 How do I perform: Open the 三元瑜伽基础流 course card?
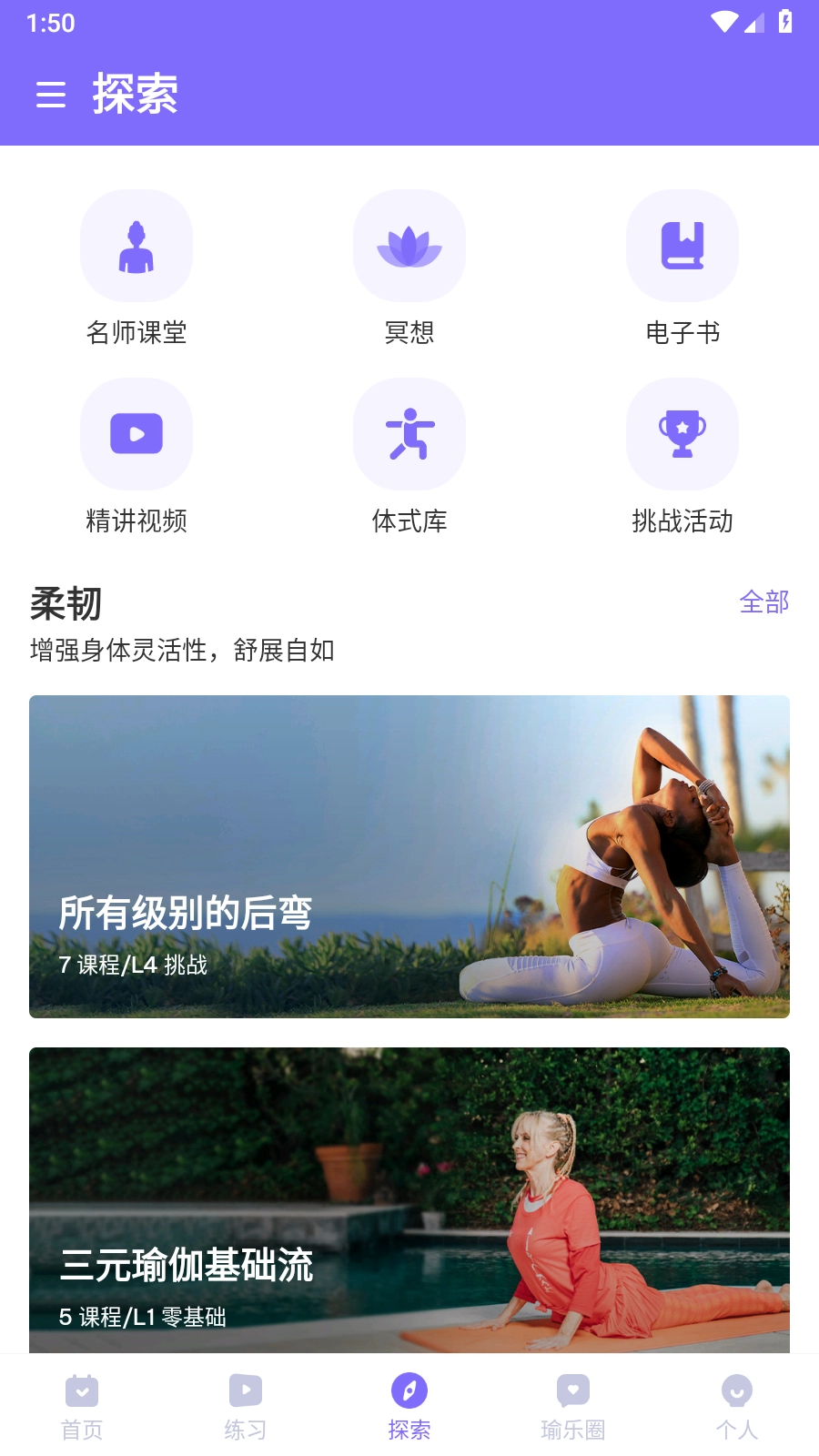(409, 1201)
